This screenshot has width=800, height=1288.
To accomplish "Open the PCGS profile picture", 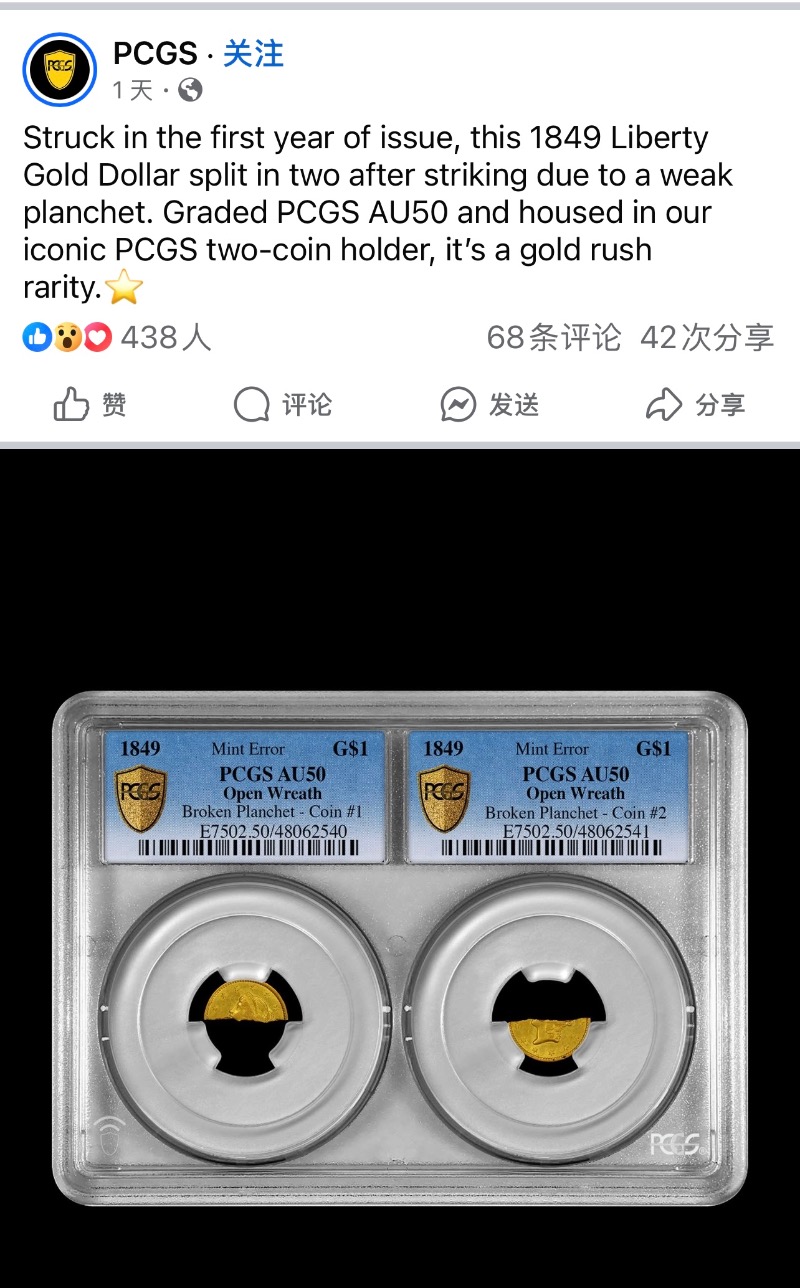I will coord(60,69).
